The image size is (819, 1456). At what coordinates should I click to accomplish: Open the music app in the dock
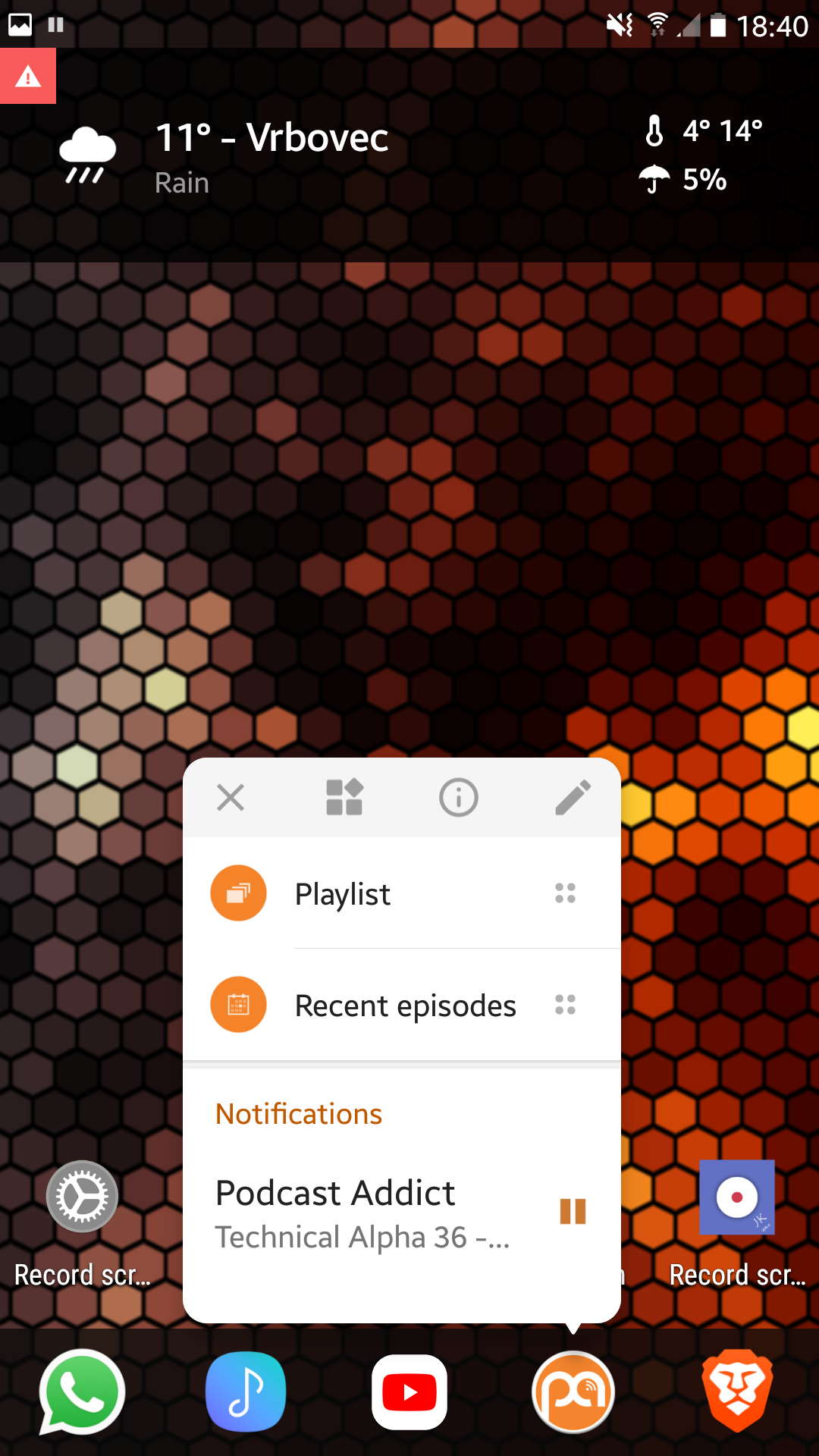pyautogui.click(x=246, y=1392)
